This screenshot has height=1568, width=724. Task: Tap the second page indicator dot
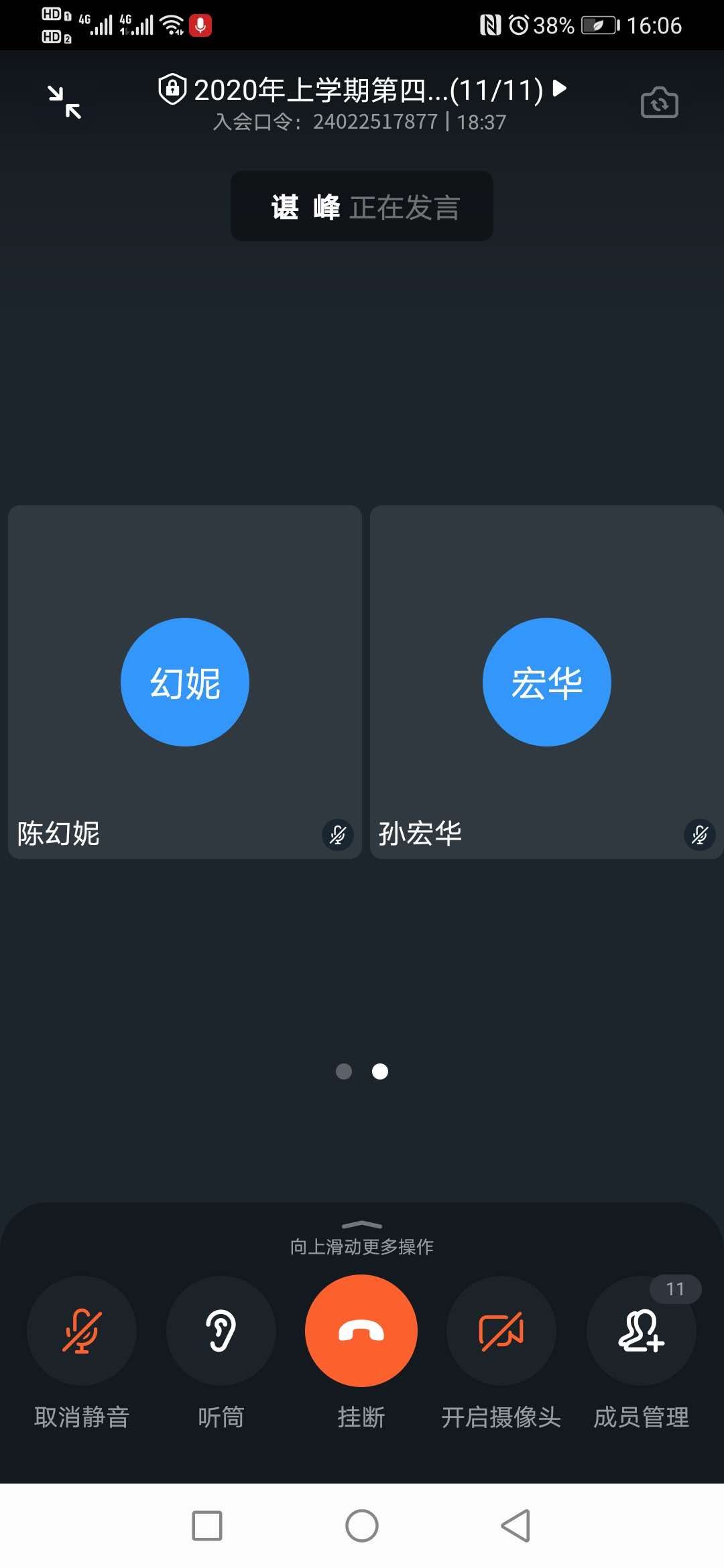380,1072
